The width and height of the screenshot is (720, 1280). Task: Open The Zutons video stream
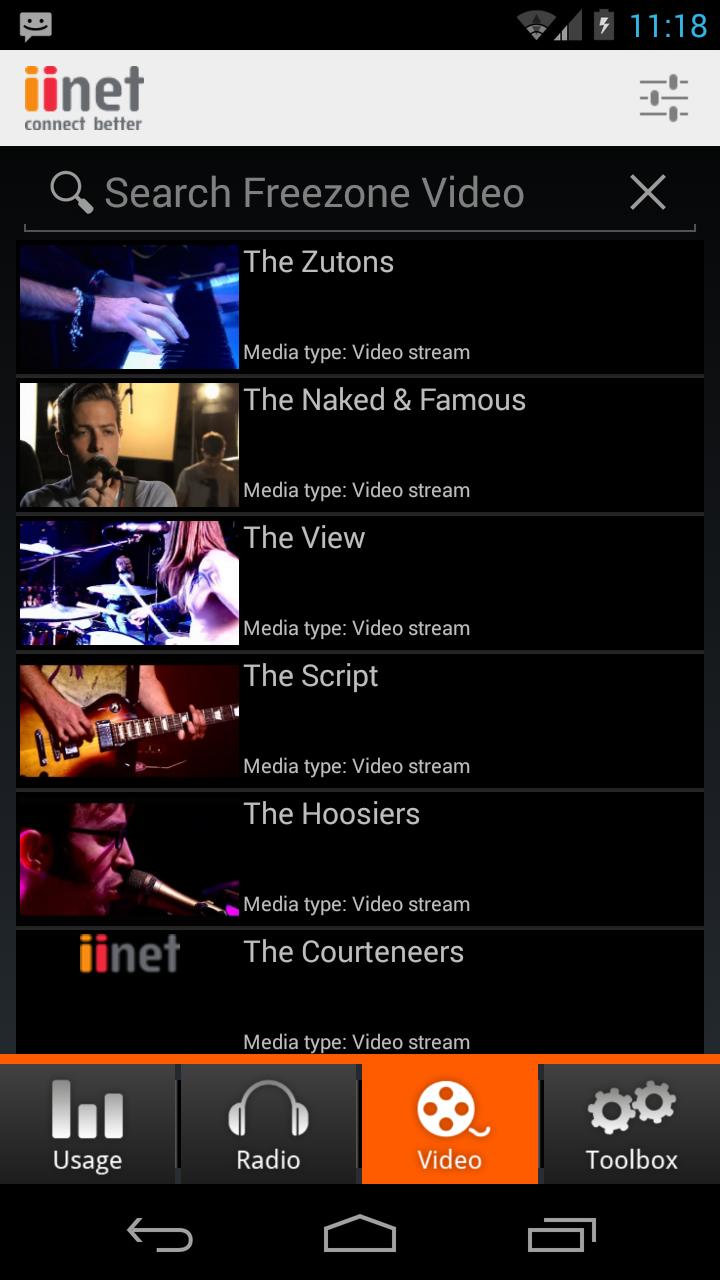(x=360, y=307)
